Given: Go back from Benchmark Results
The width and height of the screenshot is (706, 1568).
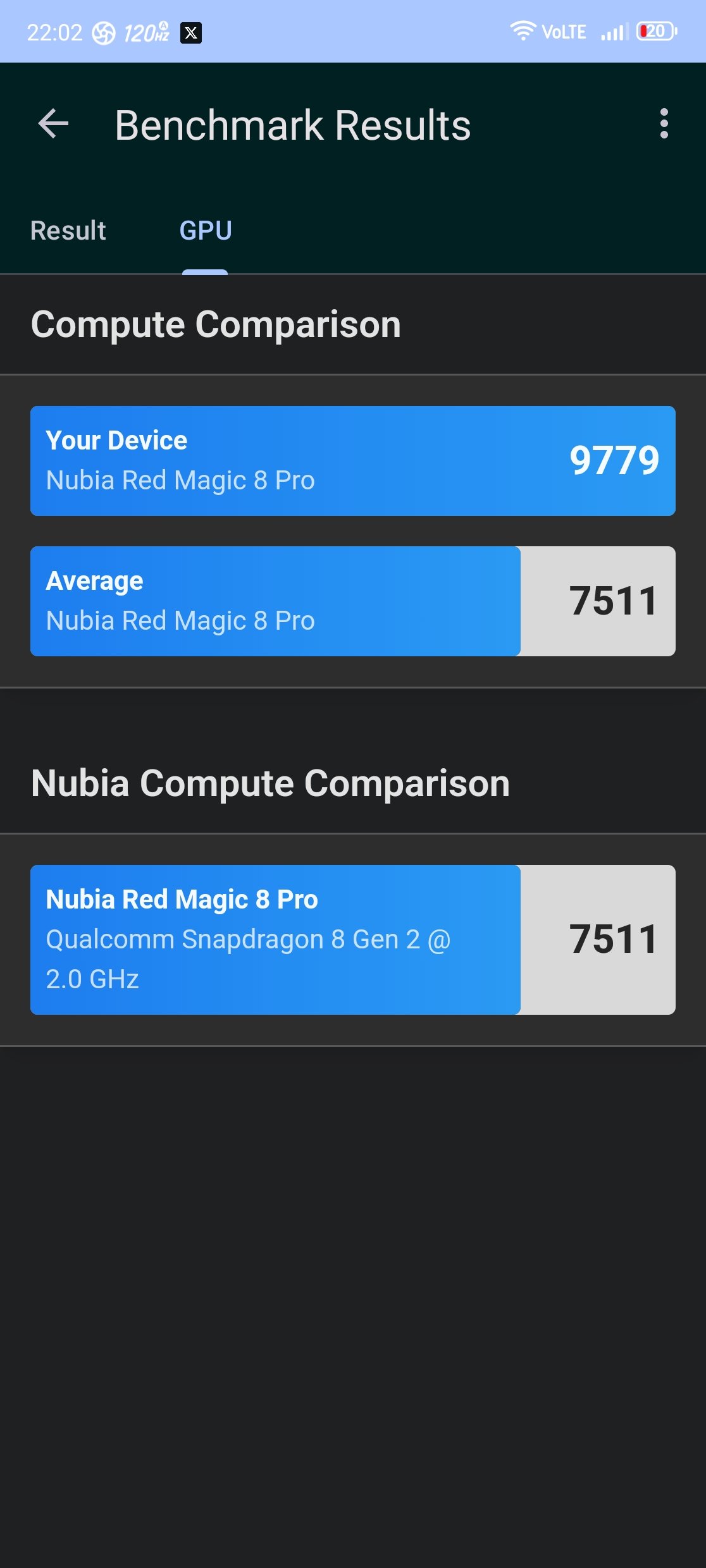Looking at the screenshot, I should [53, 123].
